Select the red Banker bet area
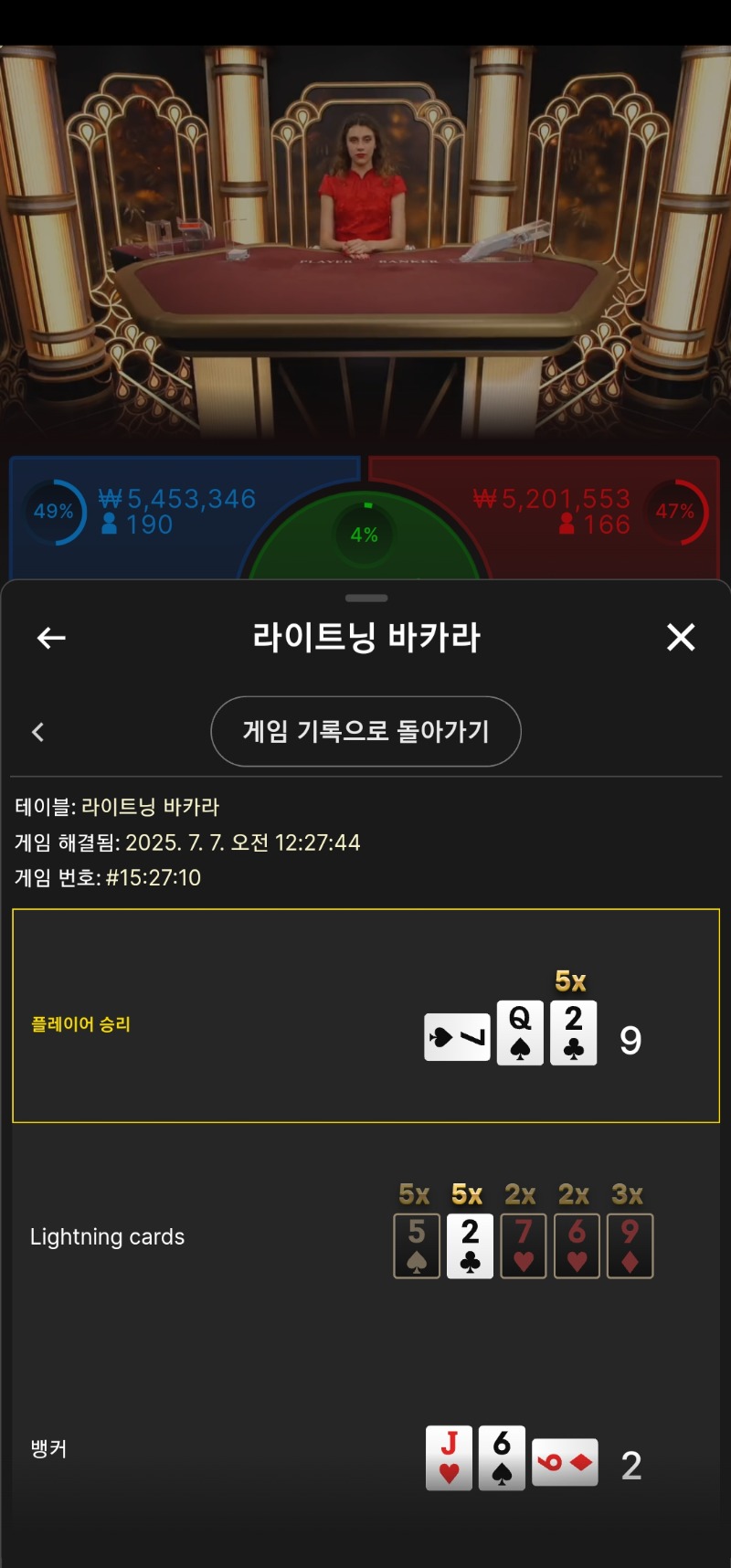Viewport: 731px width, 1568px height. [x=594, y=516]
